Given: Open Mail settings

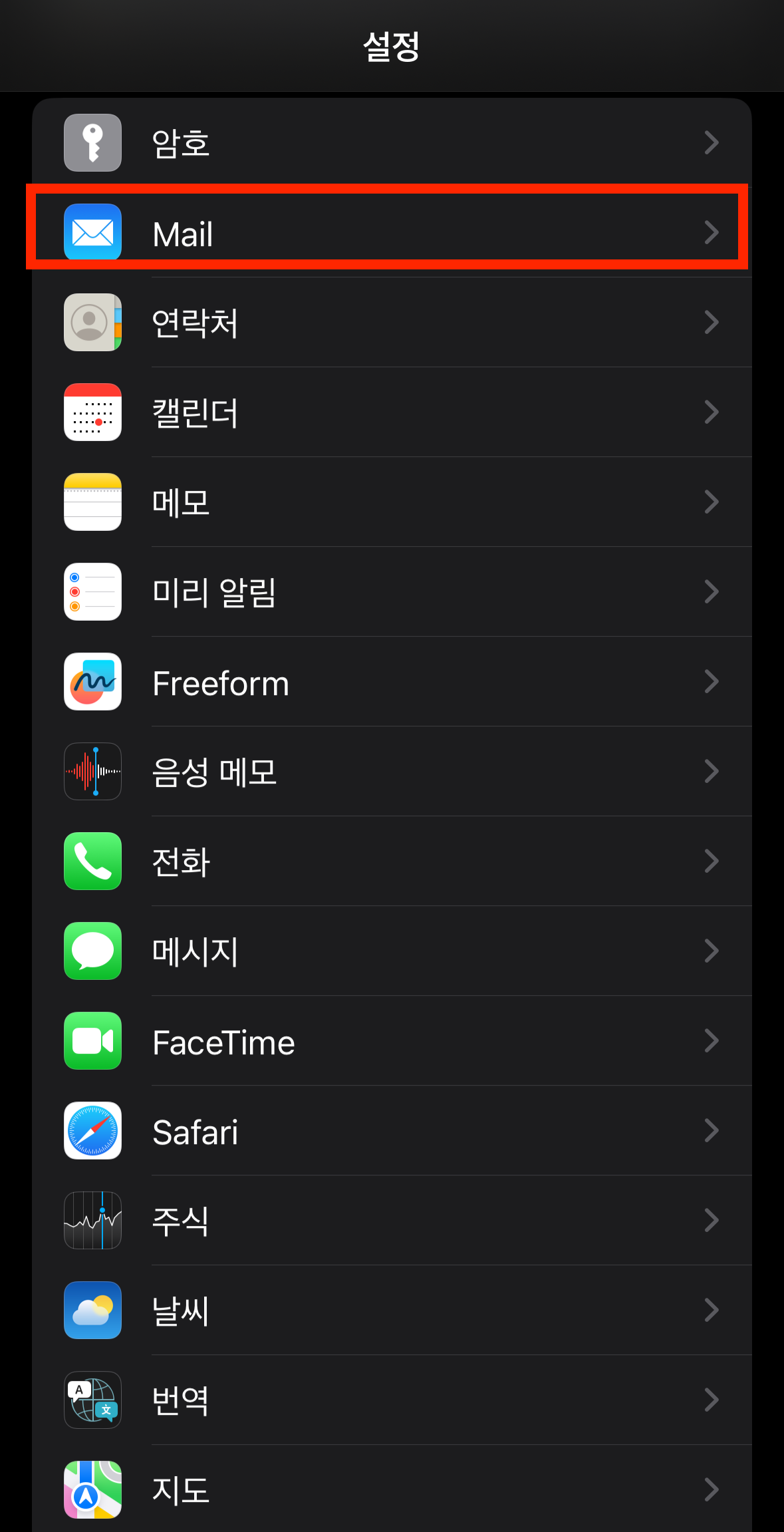Looking at the screenshot, I should click(x=392, y=232).
